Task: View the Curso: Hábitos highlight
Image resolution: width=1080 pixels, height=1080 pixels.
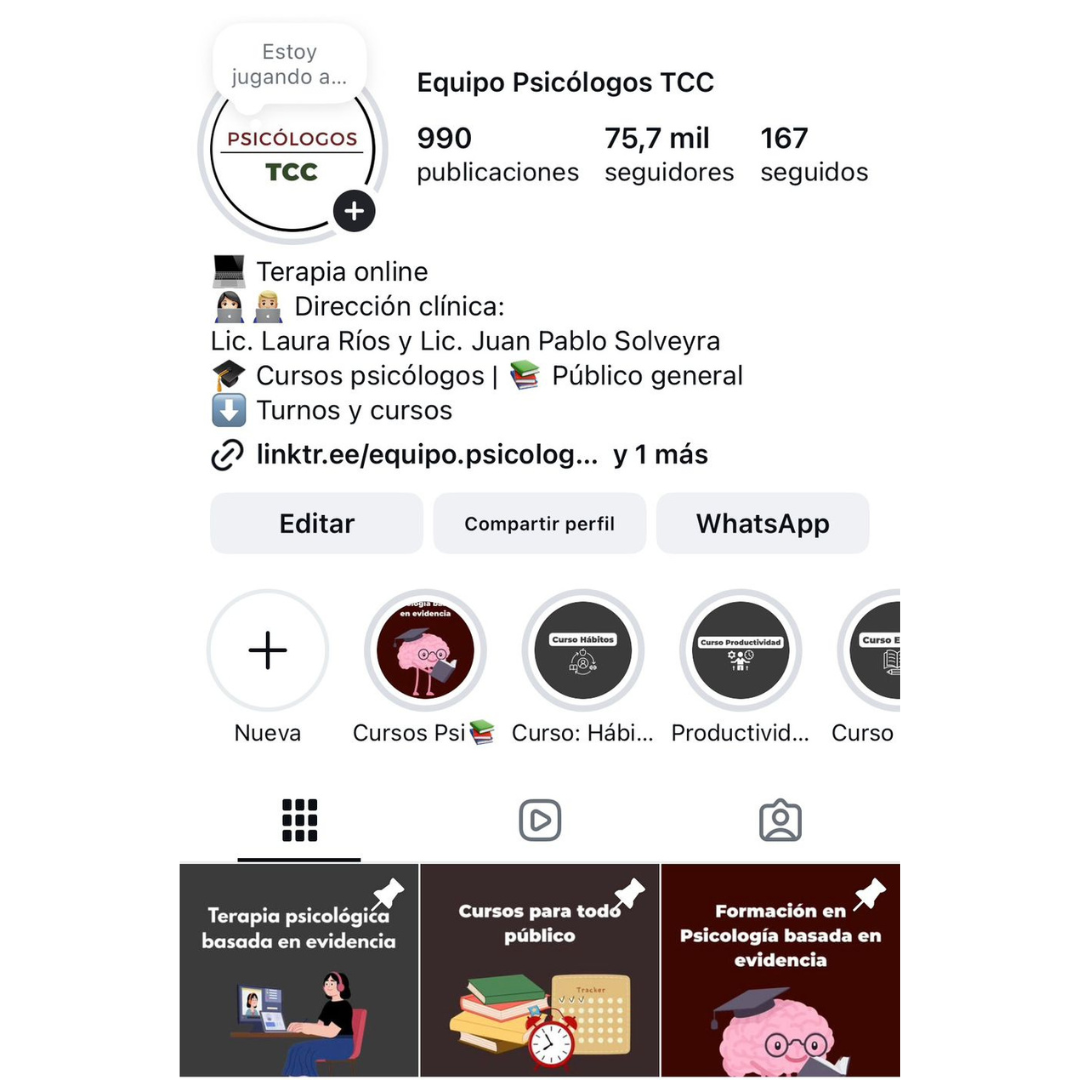Action: (583, 651)
